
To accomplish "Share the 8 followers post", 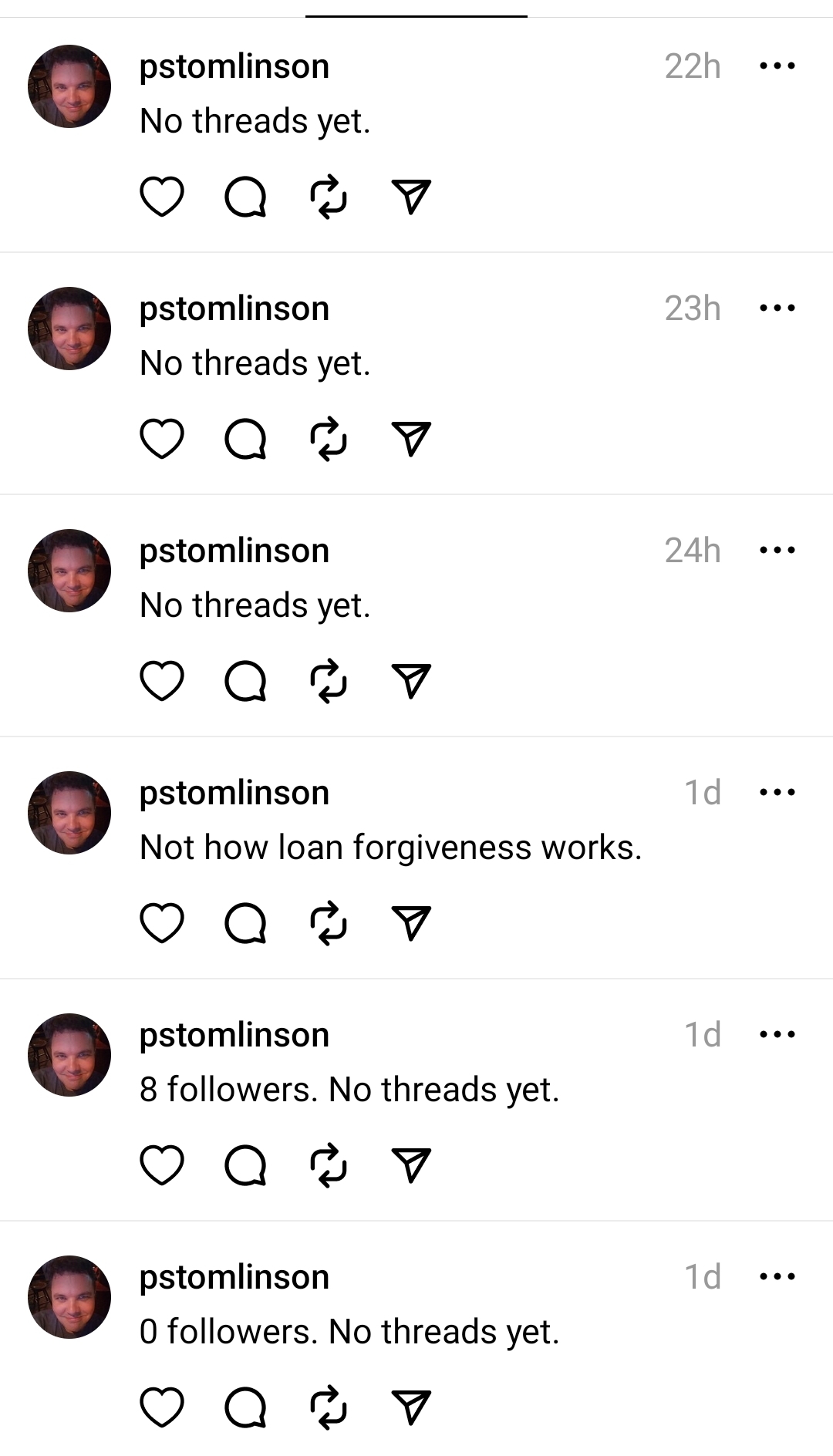I will [411, 1165].
